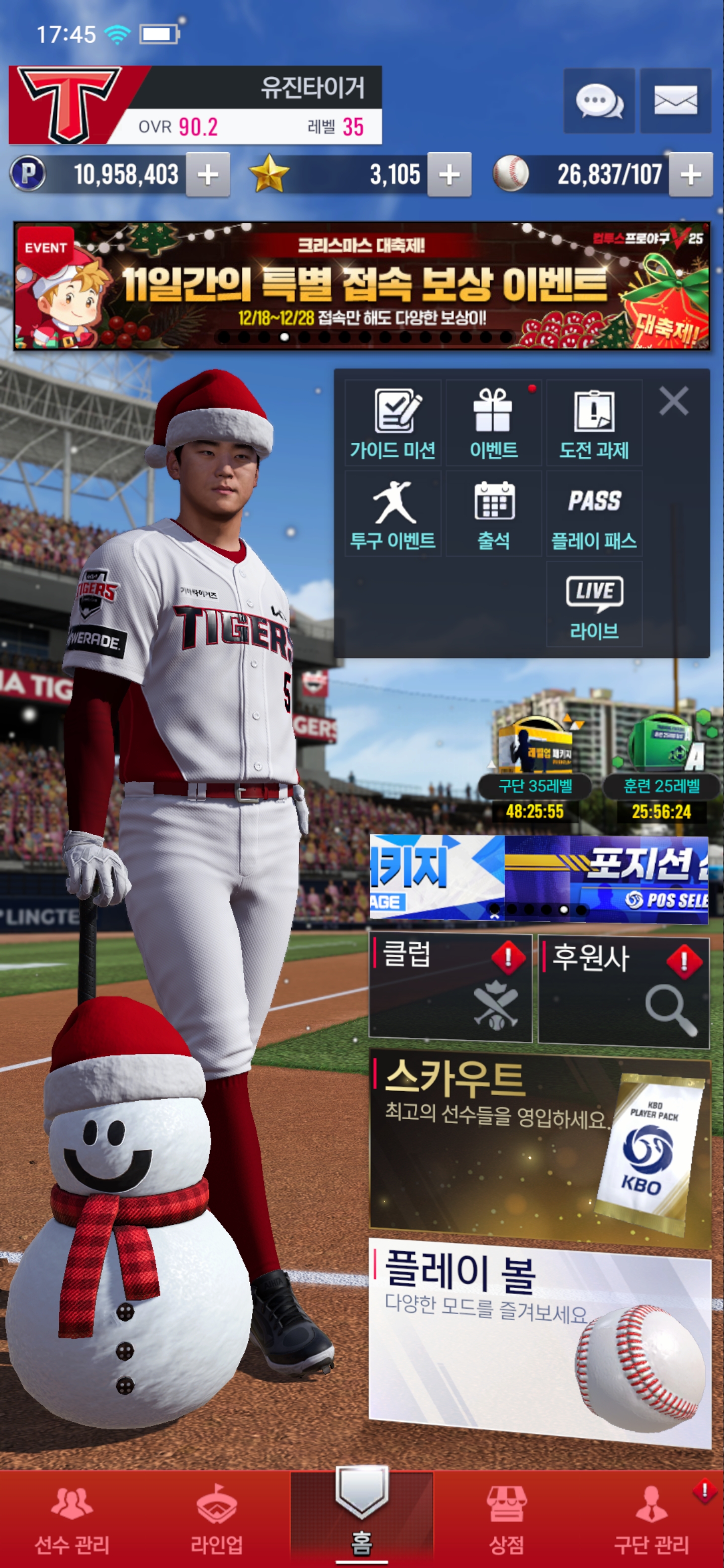Screen dimensions: 724x1568
Task: Open 플레이 패스
Action: tap(594, 514)
